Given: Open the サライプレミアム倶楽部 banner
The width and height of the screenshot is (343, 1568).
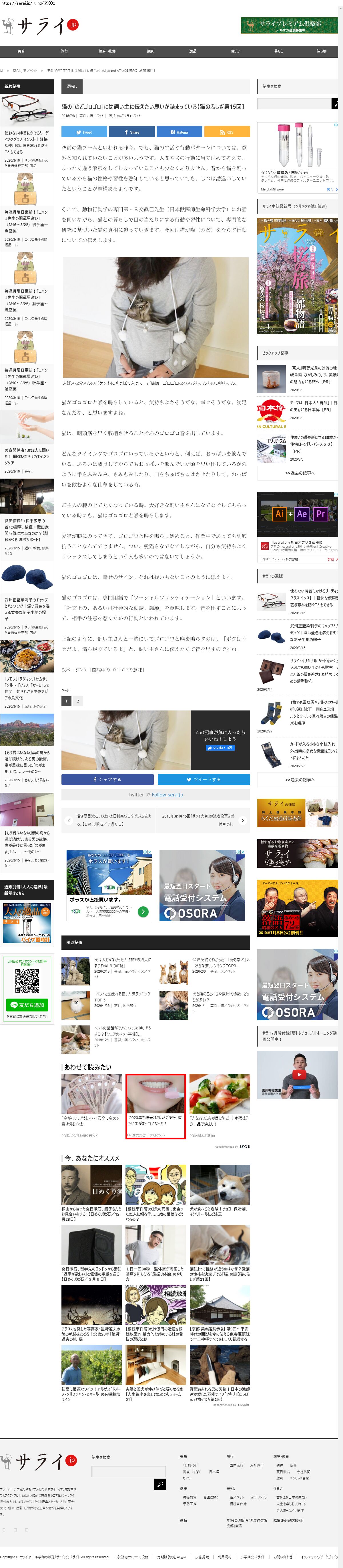Looking at the screenshot, I should [289, 26].
